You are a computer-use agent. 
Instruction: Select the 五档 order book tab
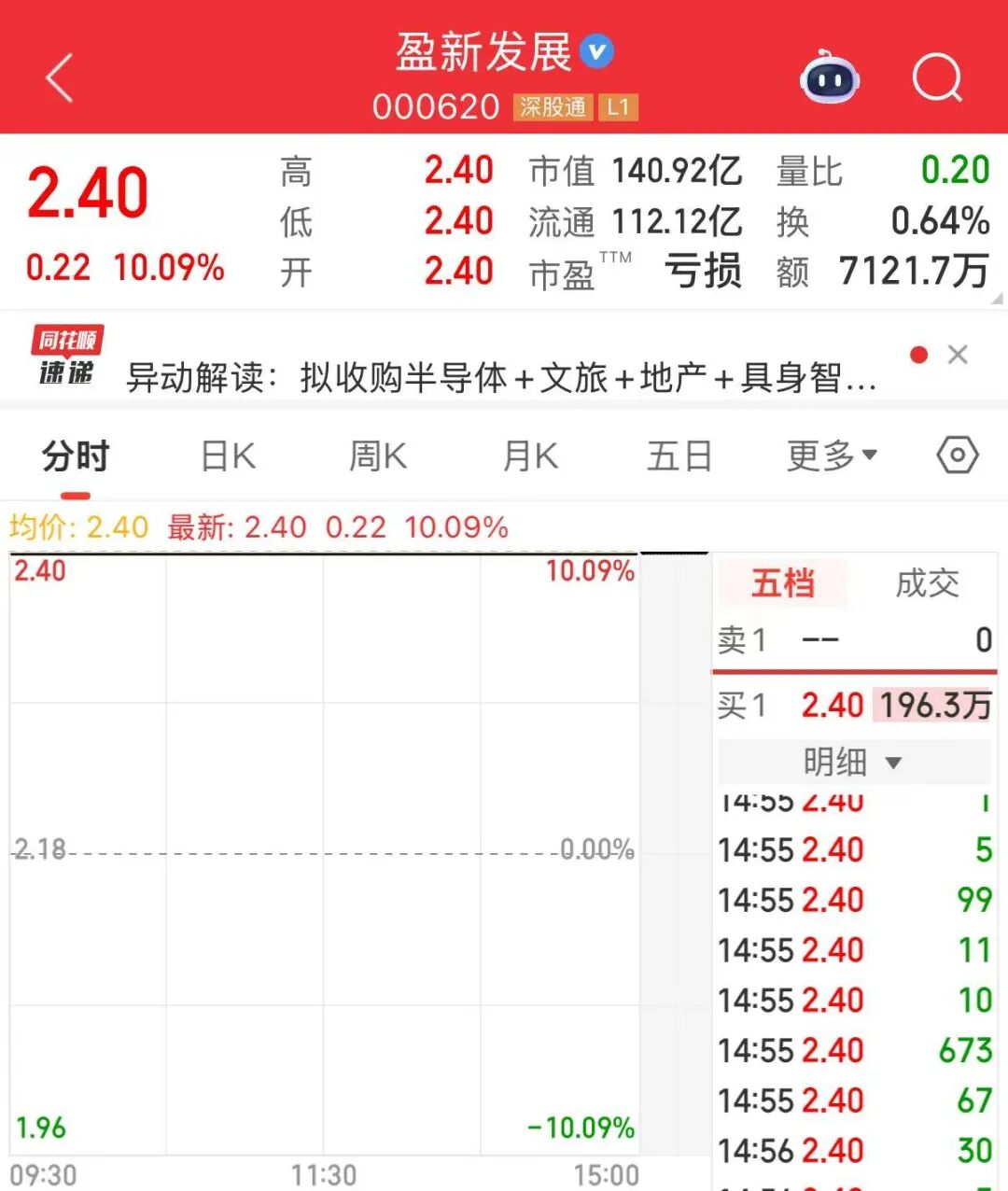tap(782, 584)
